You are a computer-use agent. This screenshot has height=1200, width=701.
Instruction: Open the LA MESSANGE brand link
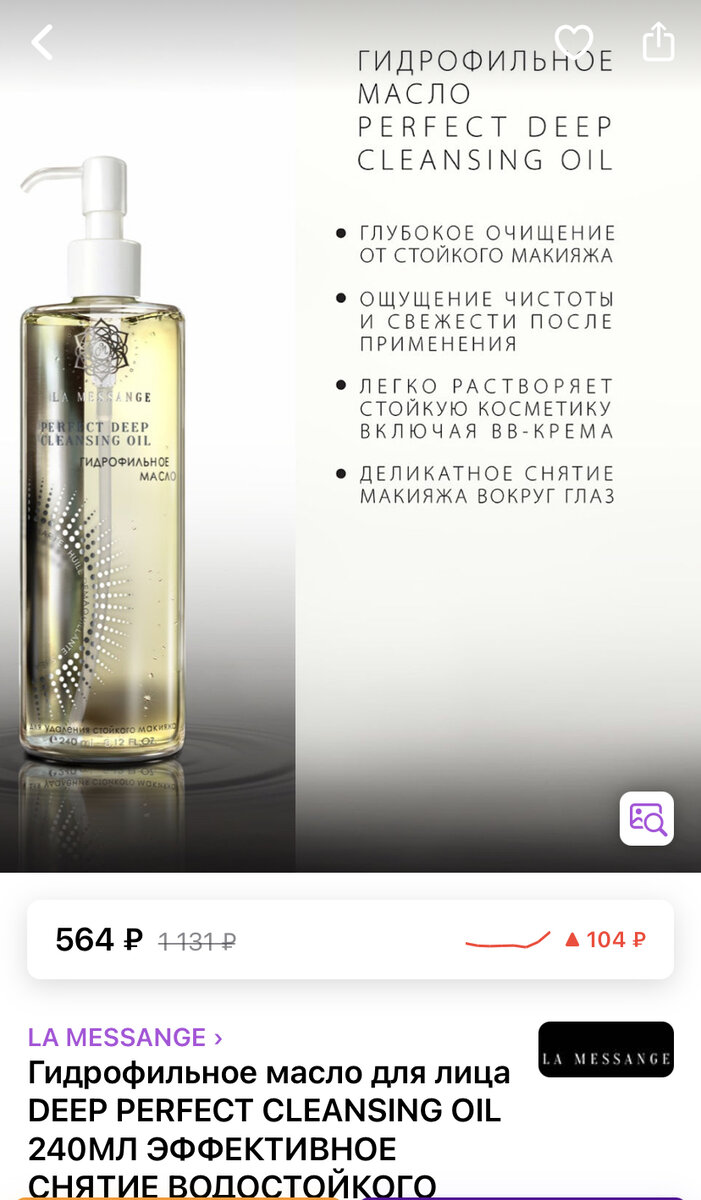125,1037
